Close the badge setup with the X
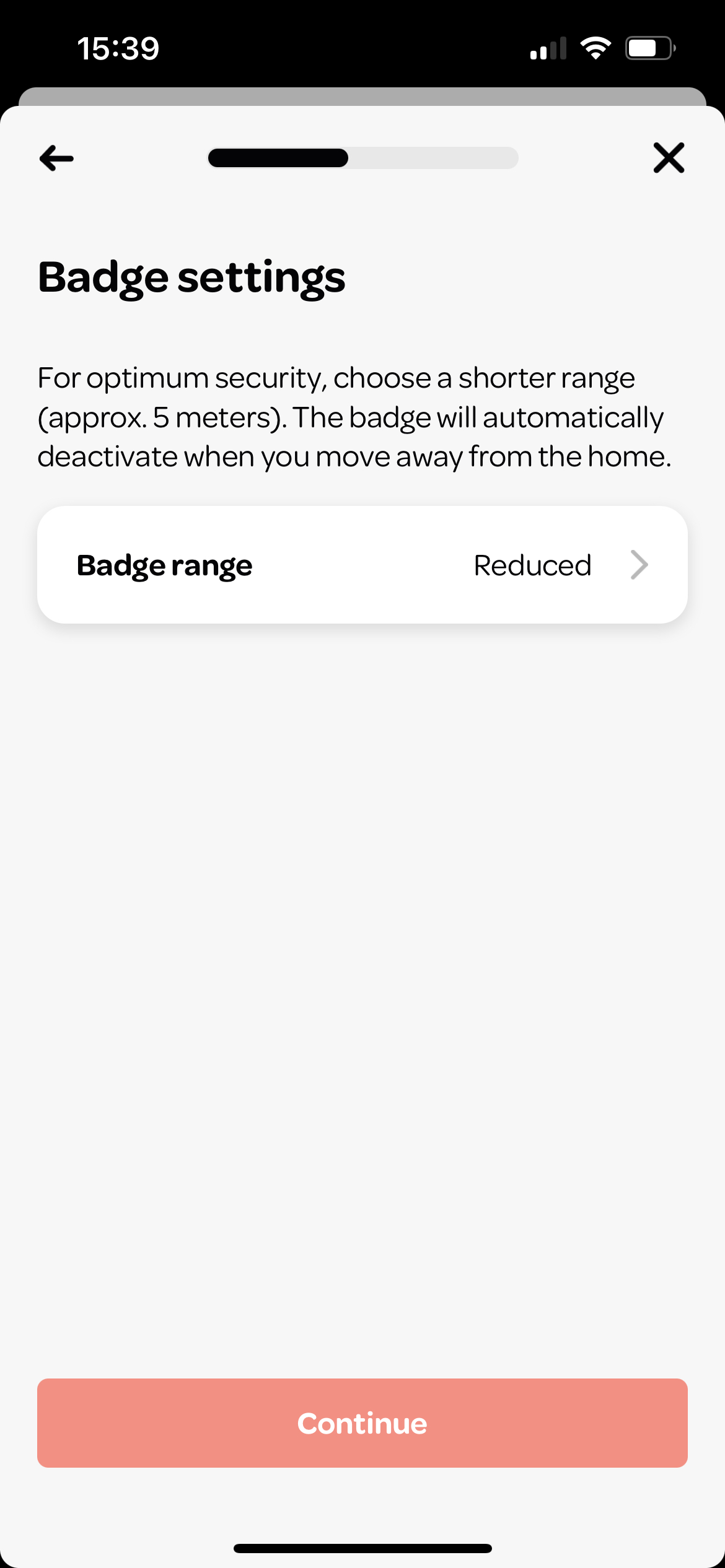The height and width of the screenshot is (1568, 725). tap(669, 158)
